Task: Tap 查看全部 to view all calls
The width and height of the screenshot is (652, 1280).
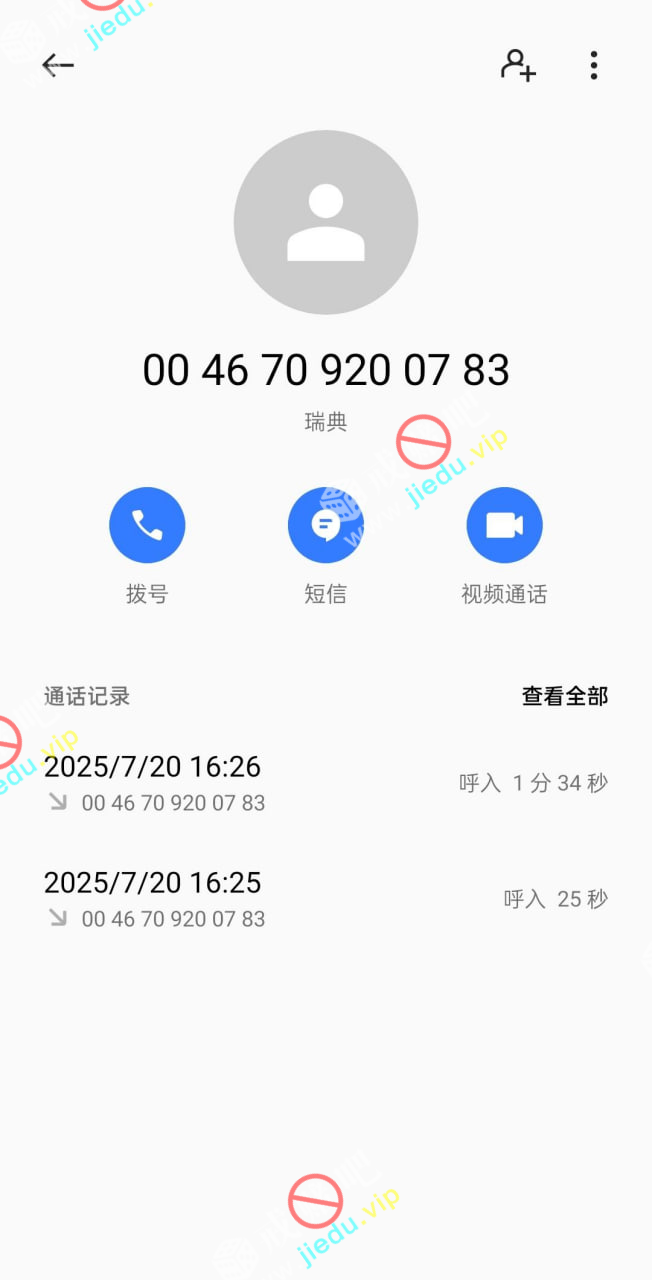Action: coord(564,696)
